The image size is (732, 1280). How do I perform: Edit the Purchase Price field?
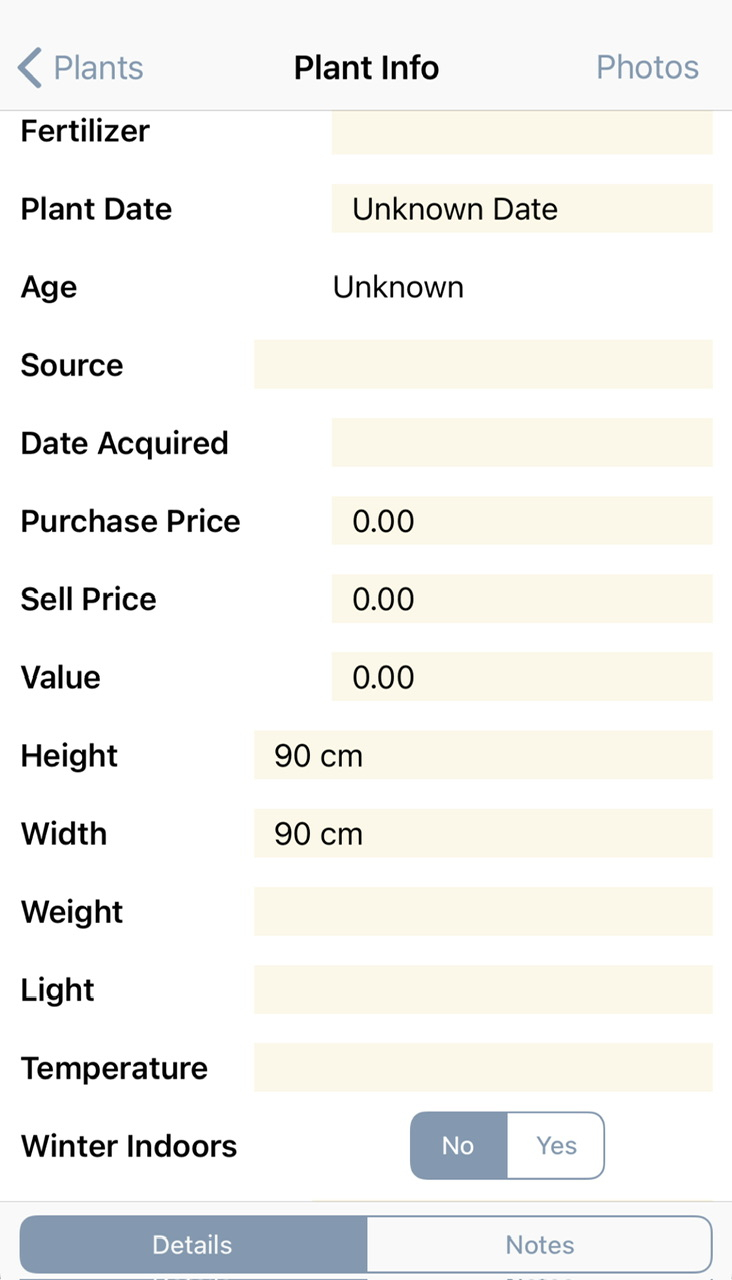tap(521, 521)
